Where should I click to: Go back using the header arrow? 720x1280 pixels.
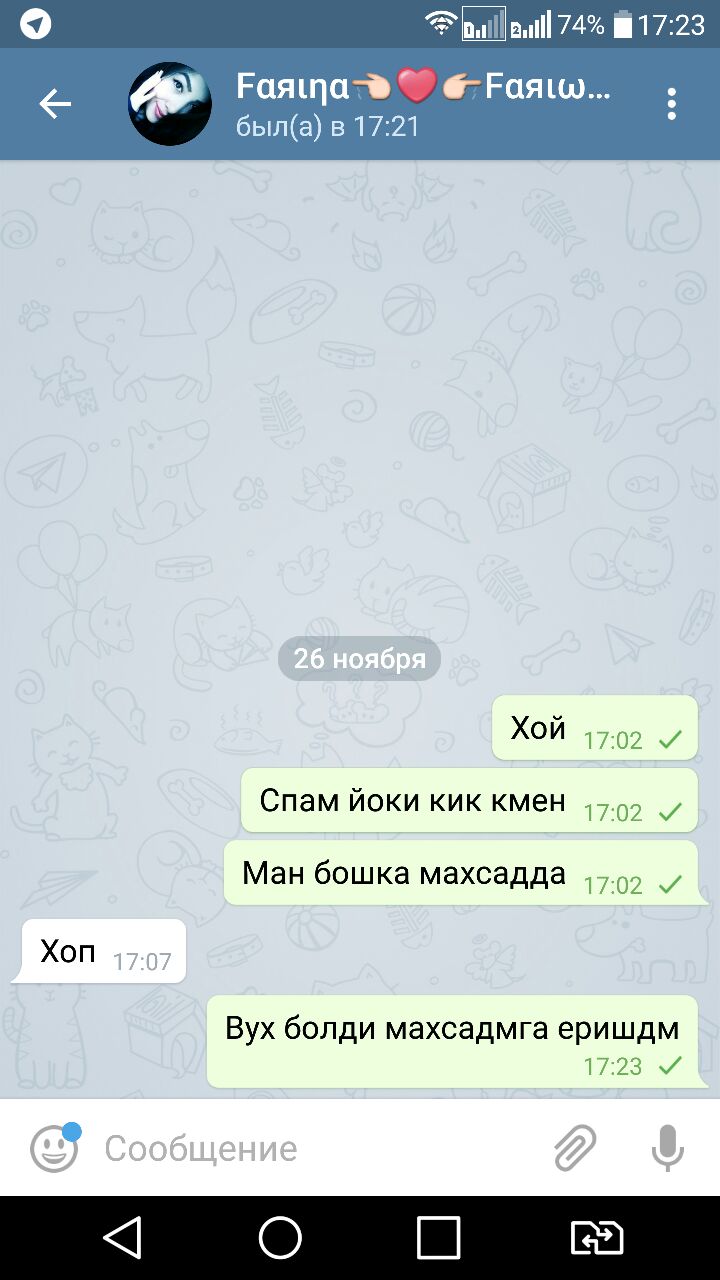tap(55, 103)
